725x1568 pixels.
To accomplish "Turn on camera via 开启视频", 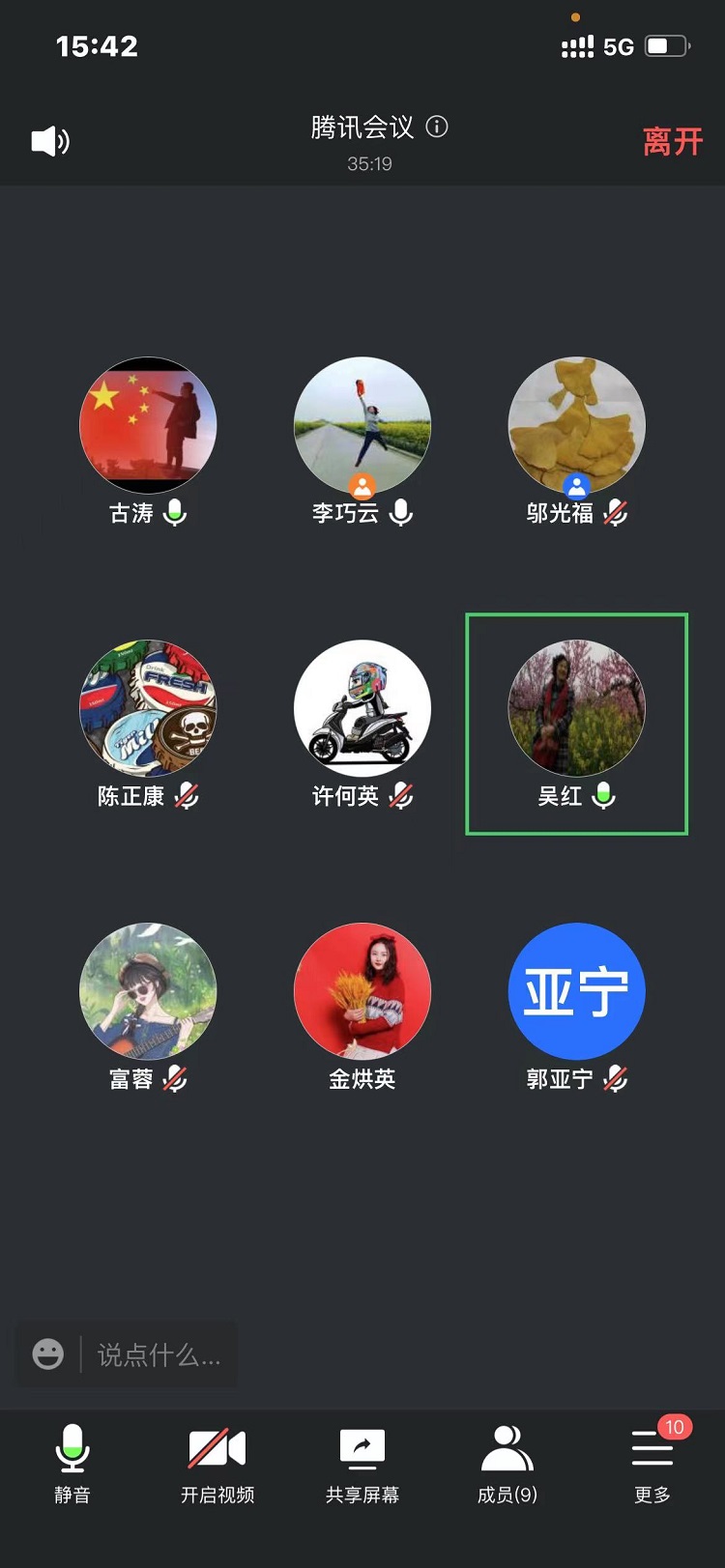I will point(217,1463).
